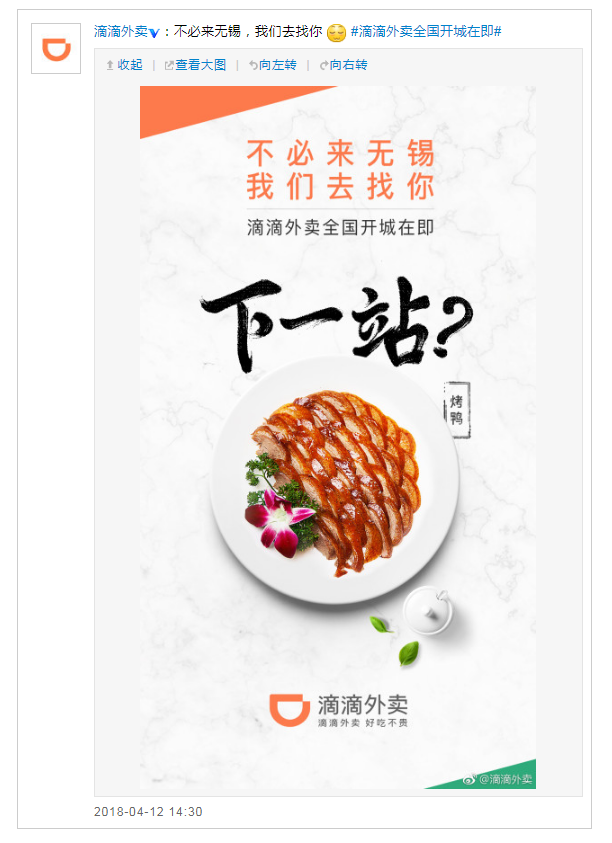Screen dimensions: 612x843
Task: Open hashtag #滴滴外卖全国开城在即#
Action: (x=426, y=32)
